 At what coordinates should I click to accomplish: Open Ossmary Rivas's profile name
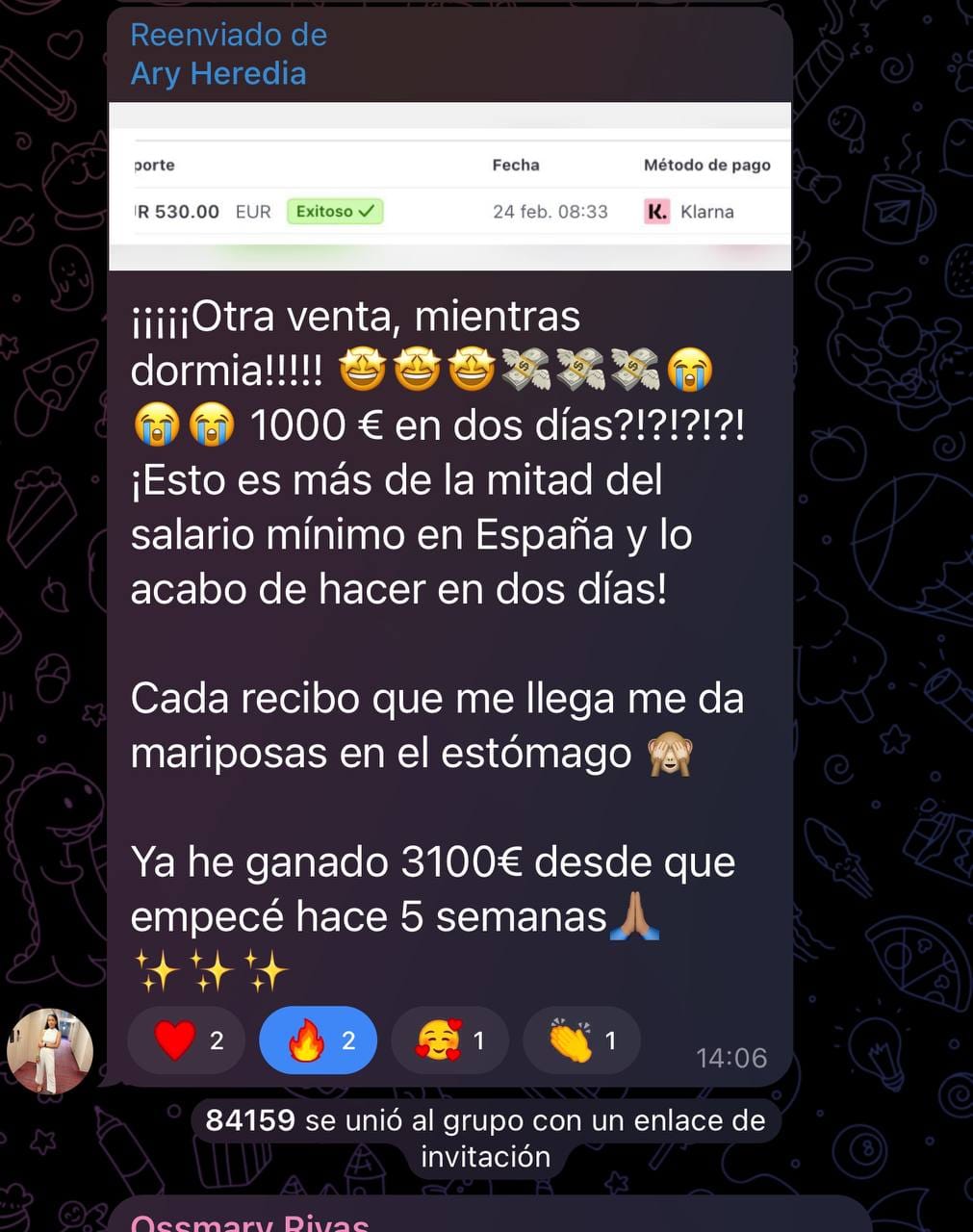[249, 1222]
